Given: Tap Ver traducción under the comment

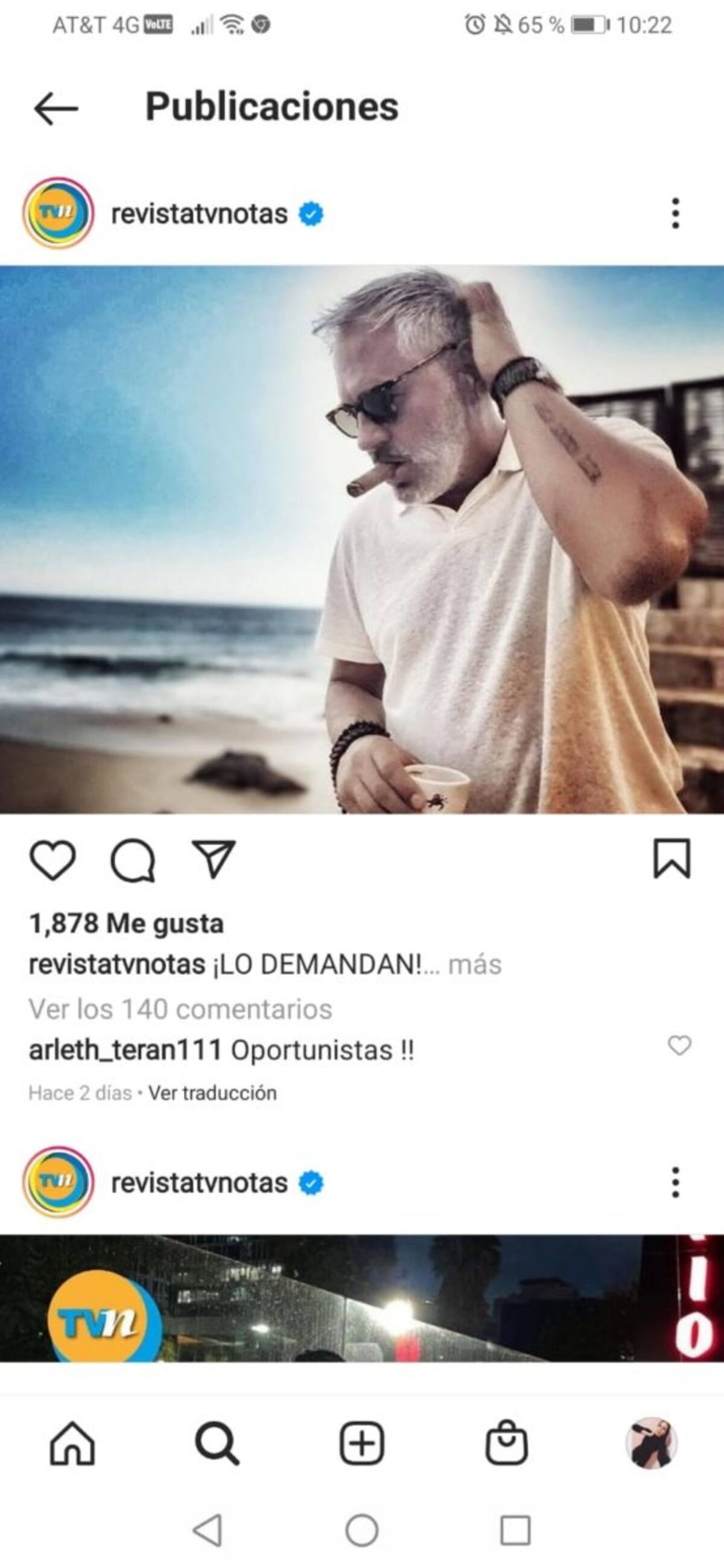Looking at the screenshot, I should (212, 1093).
